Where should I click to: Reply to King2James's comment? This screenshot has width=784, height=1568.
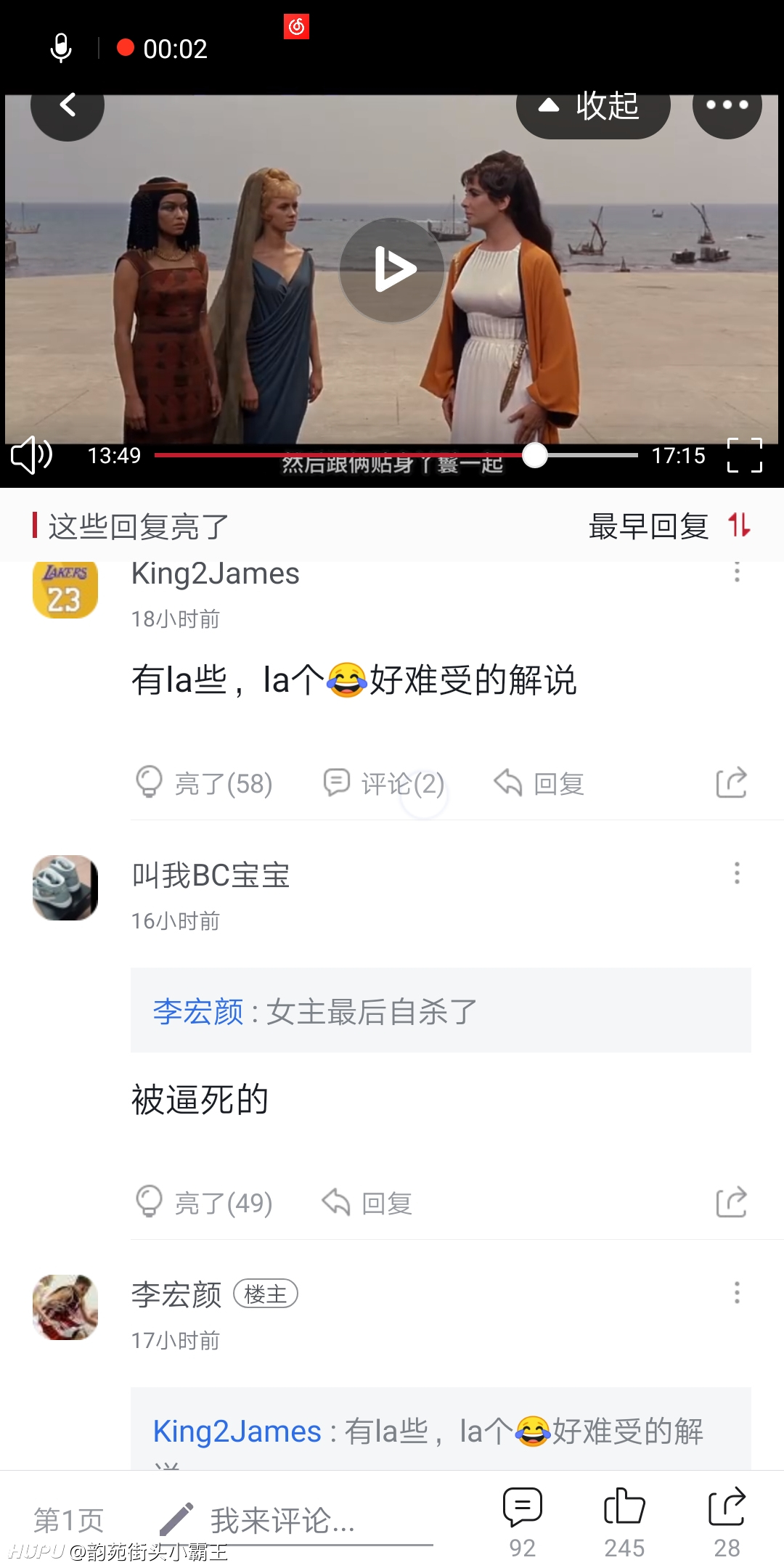coord(539,783)
